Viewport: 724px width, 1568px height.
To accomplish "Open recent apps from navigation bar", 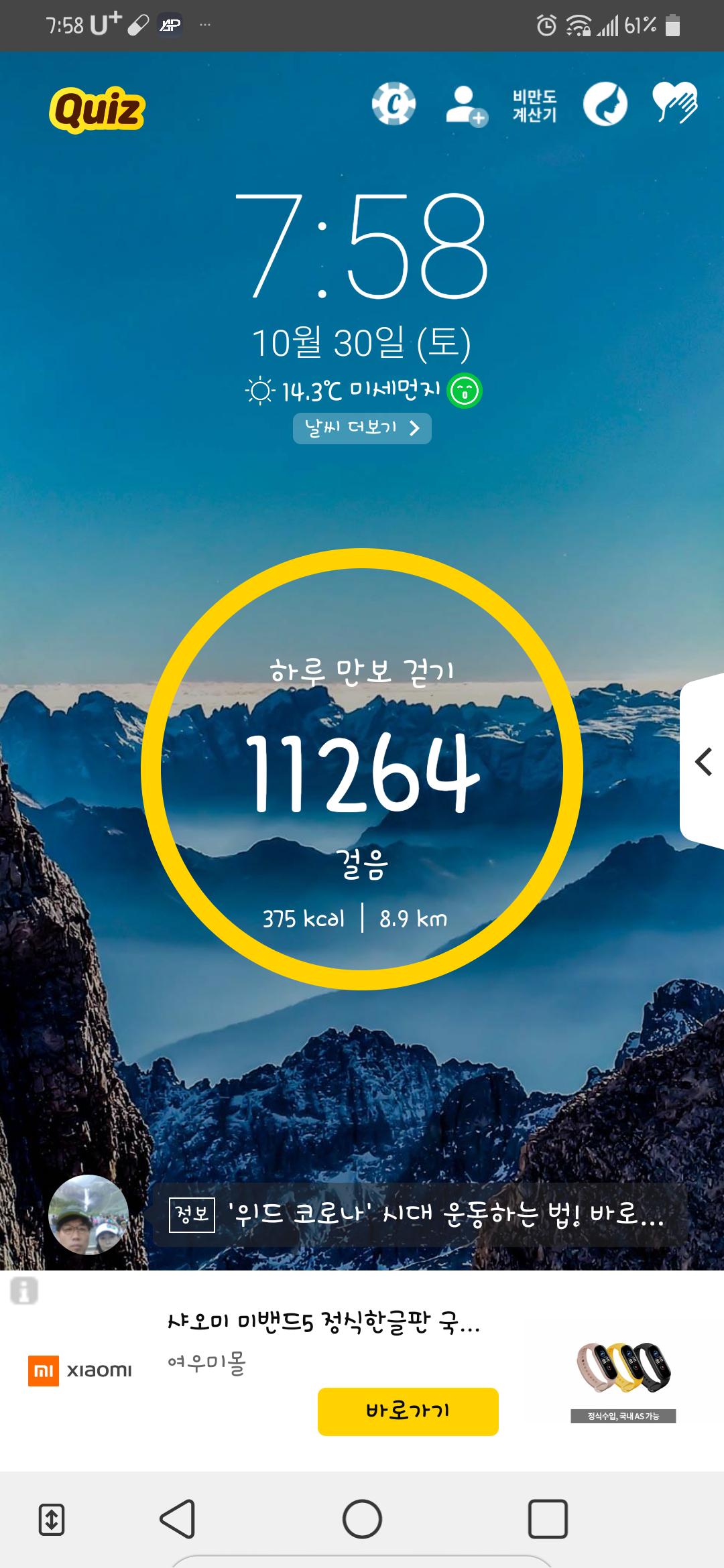I will coord(548,1518).
